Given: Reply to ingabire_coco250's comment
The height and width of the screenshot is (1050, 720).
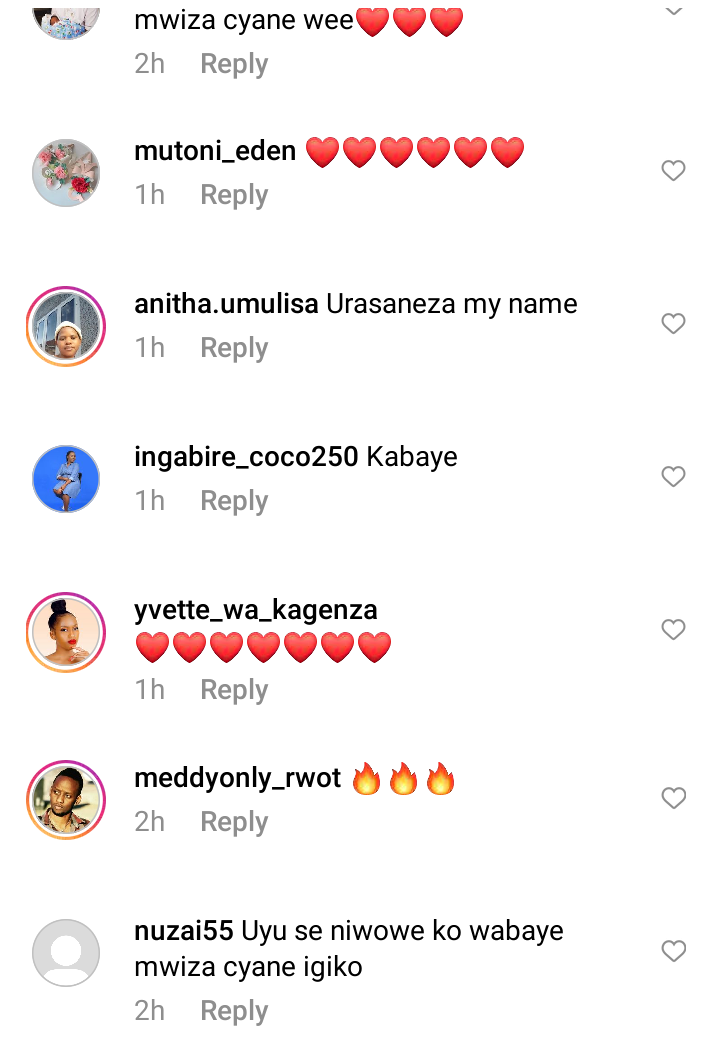Looking at the screenshot, I should click(x=234, y=501).
